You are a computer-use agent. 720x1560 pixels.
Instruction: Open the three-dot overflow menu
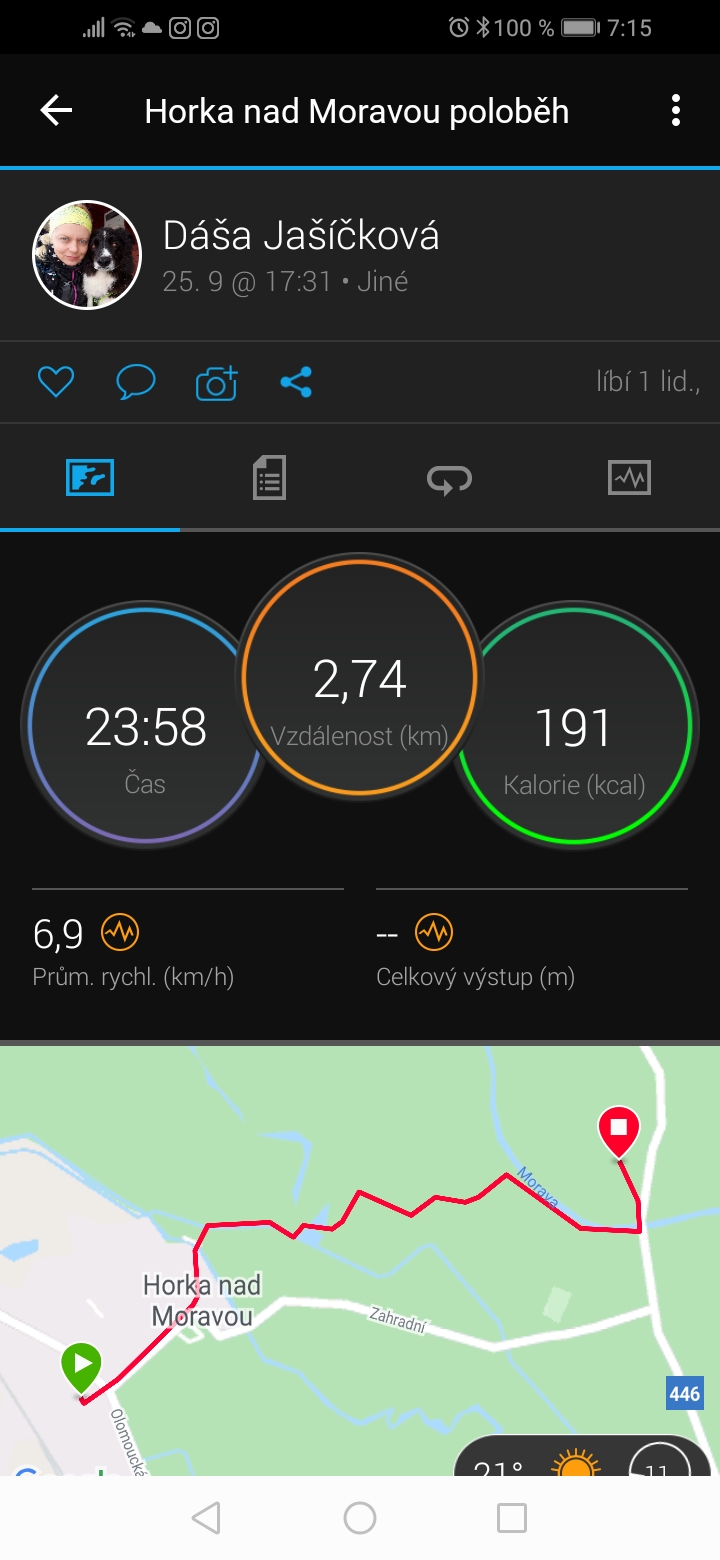click(x=676, y=110)
